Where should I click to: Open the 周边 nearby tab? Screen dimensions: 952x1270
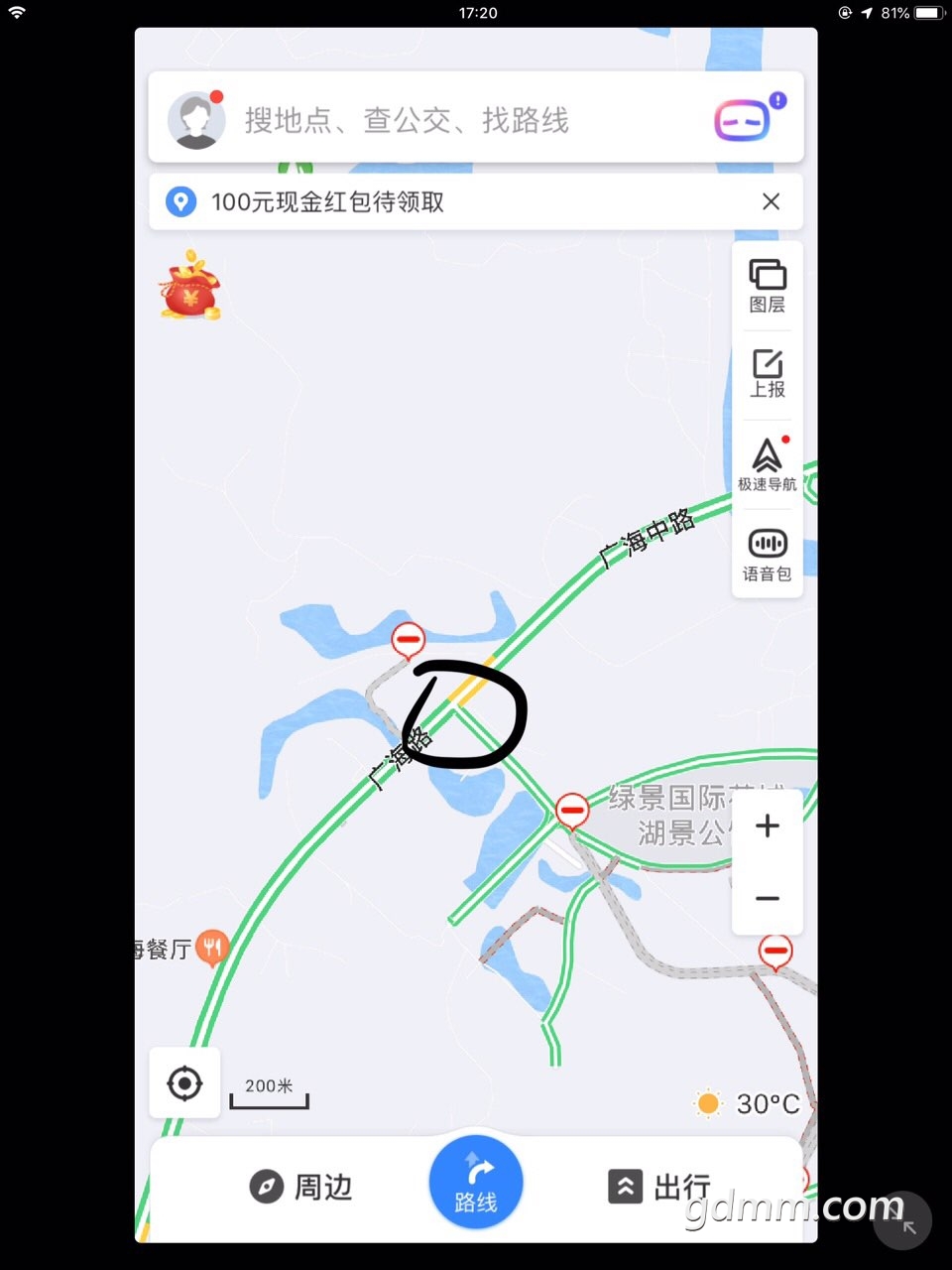[300, 1187]
